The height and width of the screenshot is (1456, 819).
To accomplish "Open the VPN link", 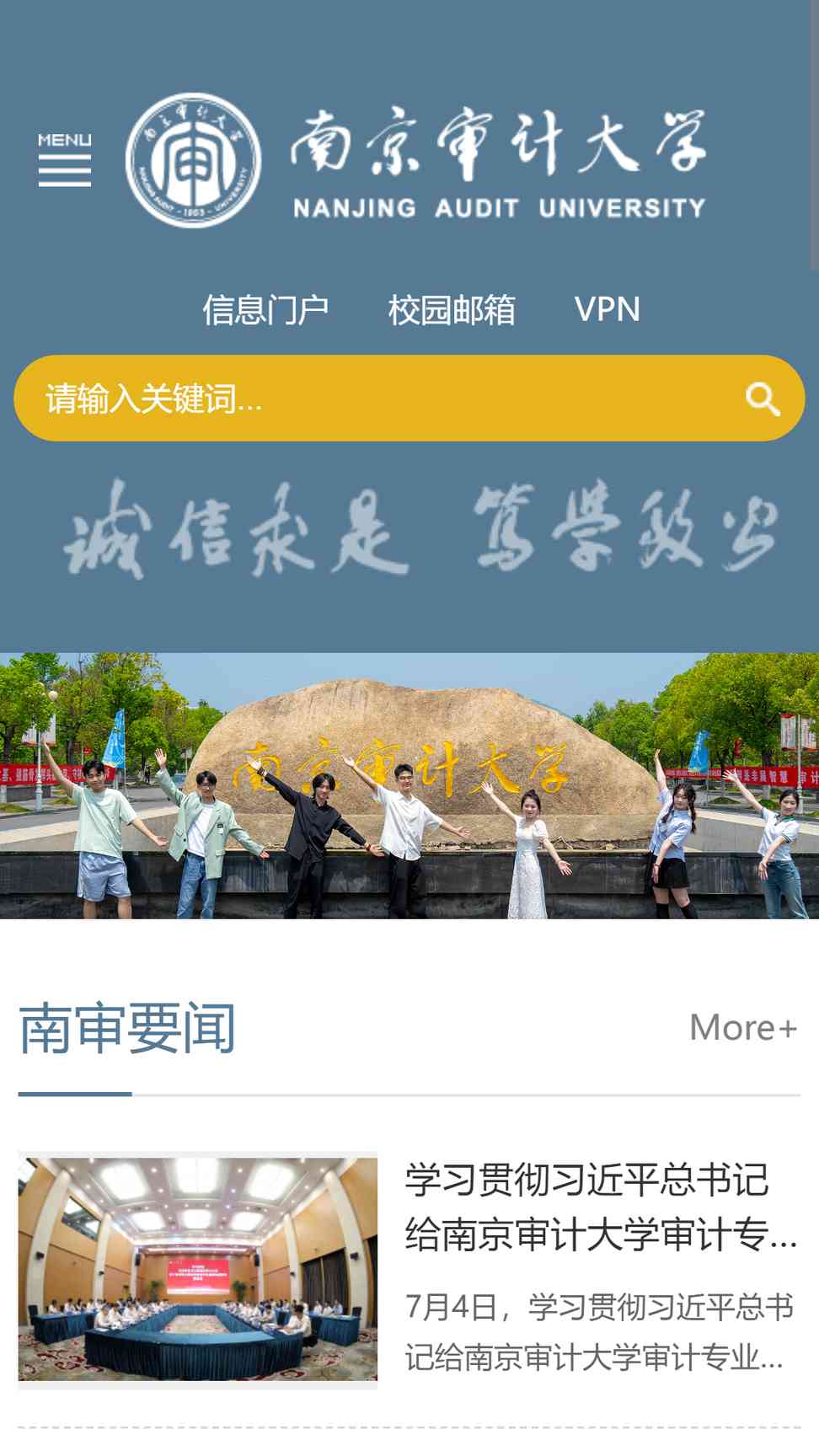I will coord(608,310).
